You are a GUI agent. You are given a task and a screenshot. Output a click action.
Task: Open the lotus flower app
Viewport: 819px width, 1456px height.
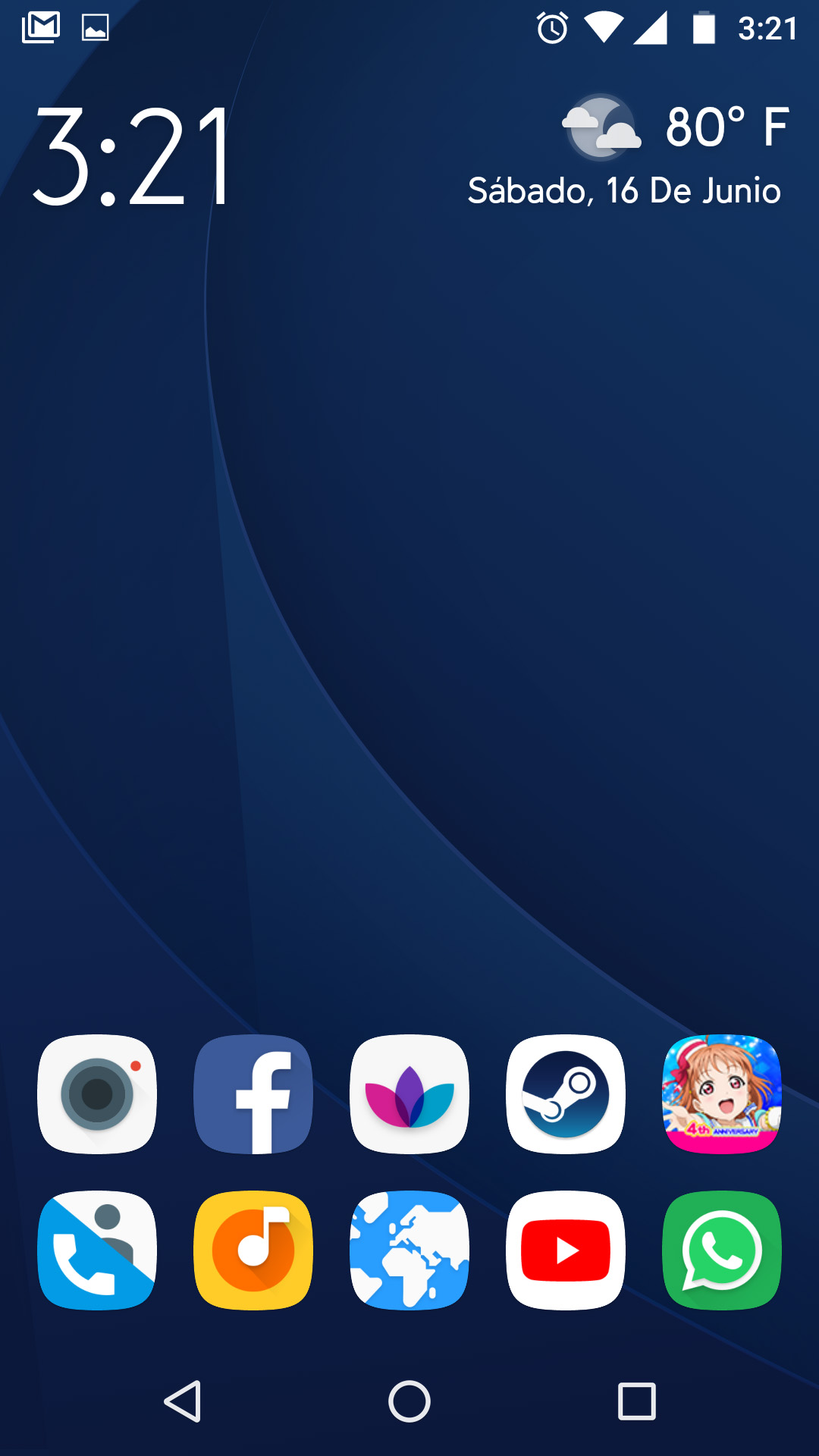coord(409,1094)
